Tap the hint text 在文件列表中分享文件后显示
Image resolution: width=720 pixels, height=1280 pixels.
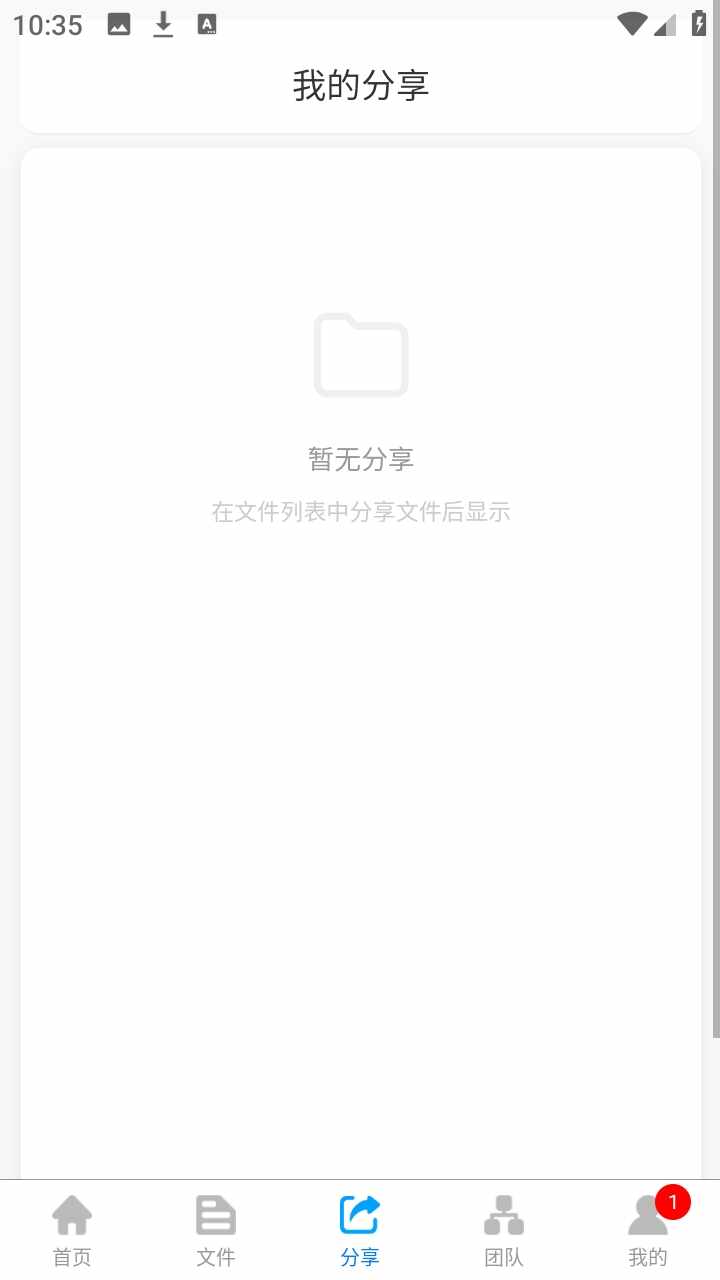point(359,512)
